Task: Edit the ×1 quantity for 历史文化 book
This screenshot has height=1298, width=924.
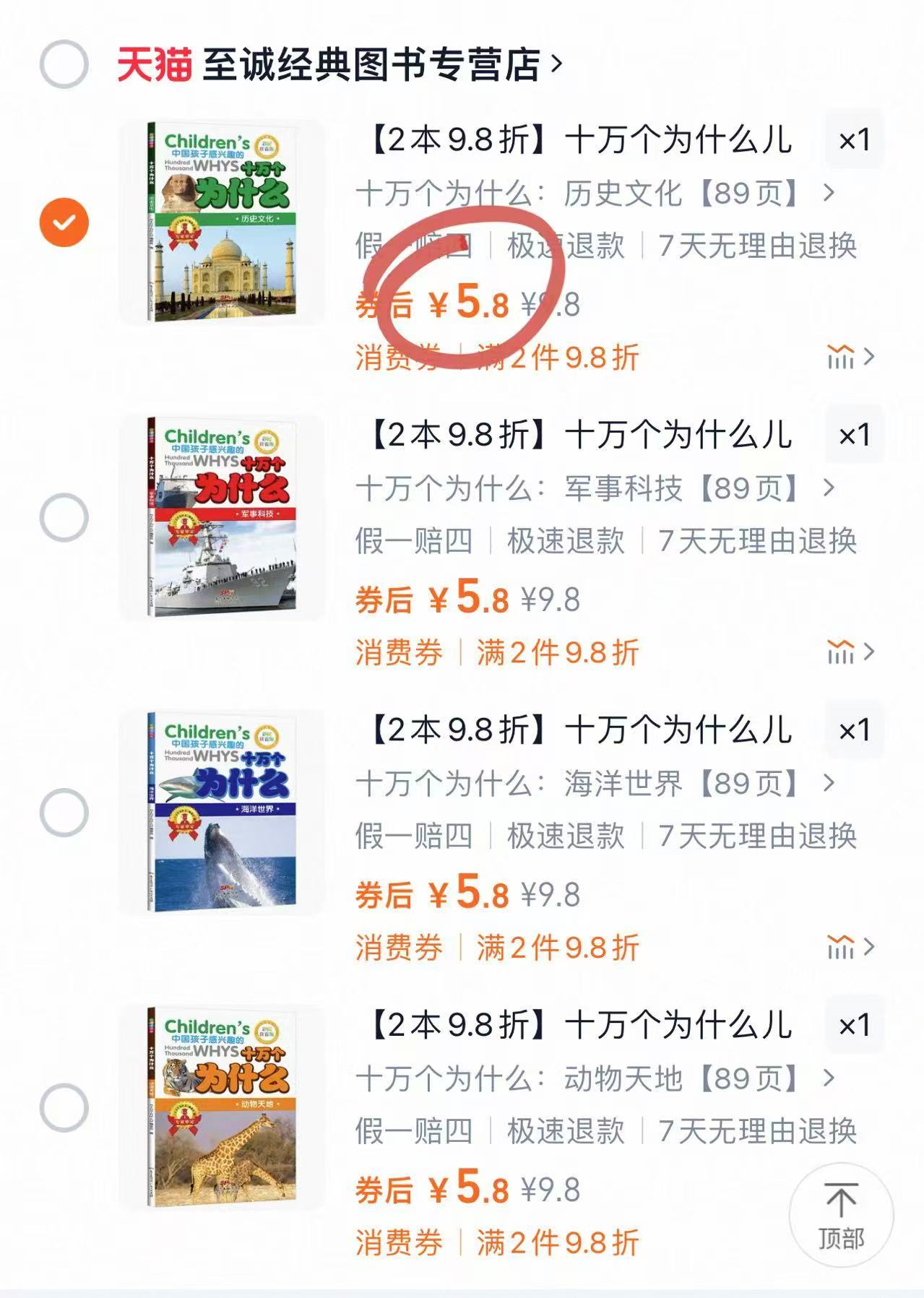Action: (x=854, y=140)
